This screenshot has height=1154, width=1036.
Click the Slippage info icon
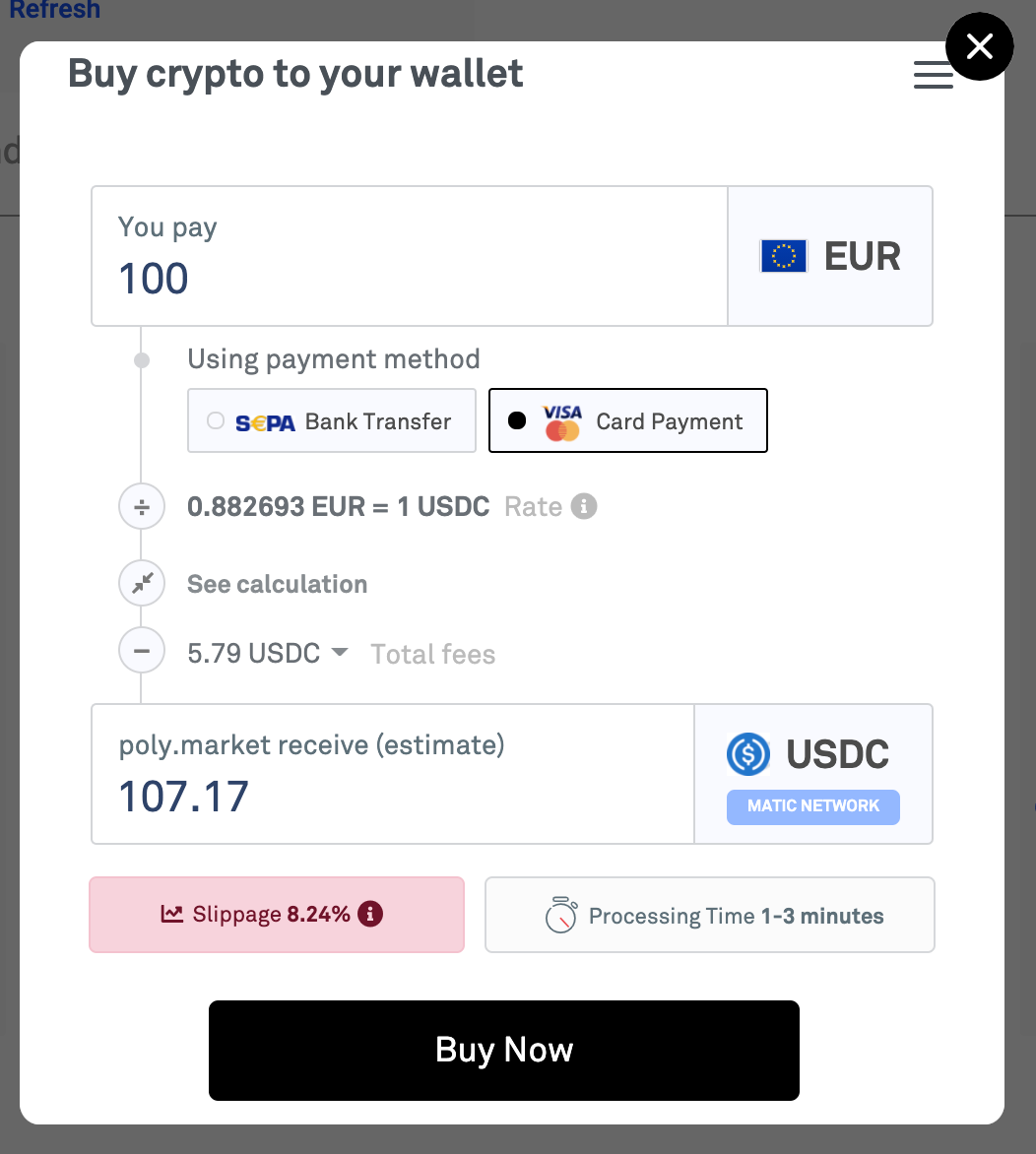click(369, 914)
